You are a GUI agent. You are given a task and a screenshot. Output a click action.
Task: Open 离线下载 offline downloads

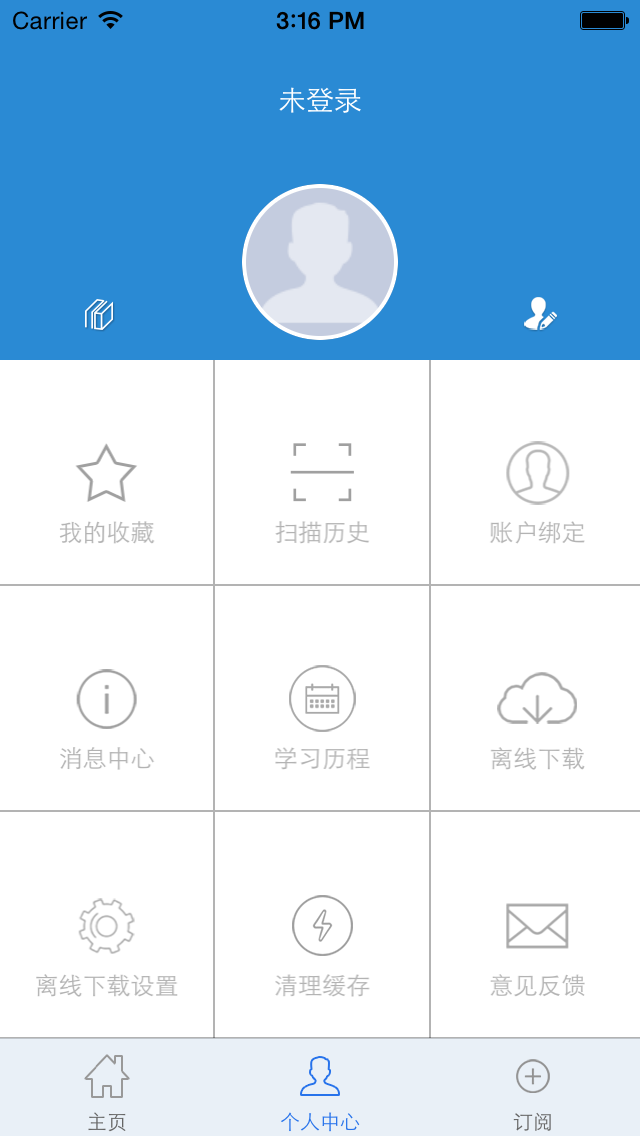(x=537, y=716)
